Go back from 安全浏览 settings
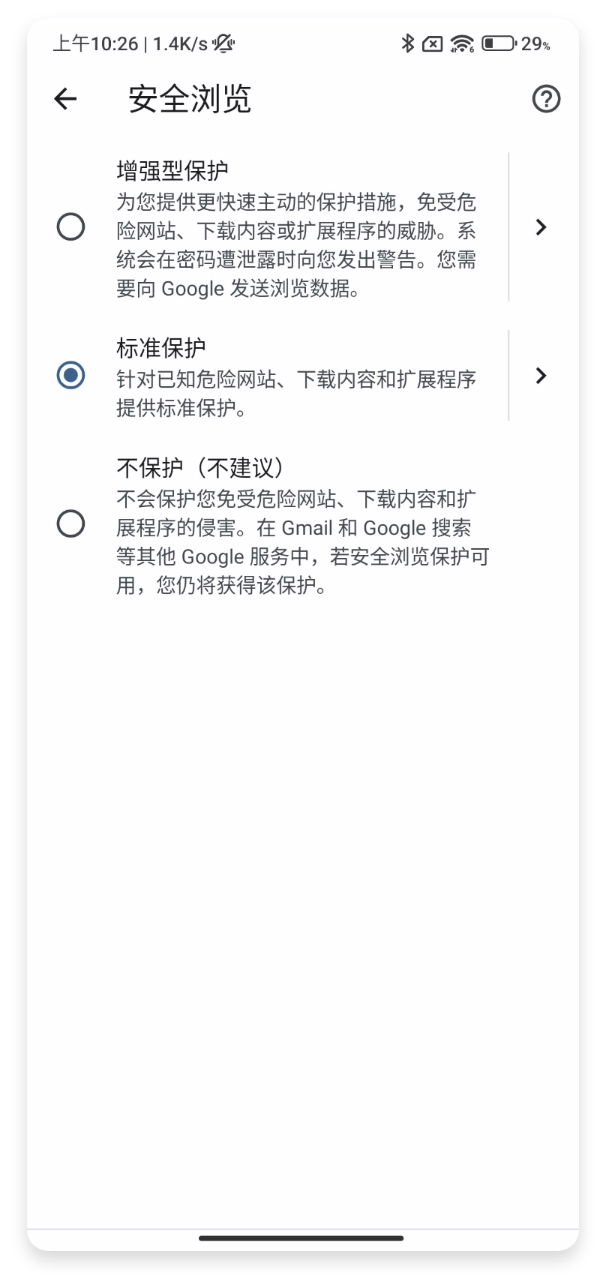Image resolution: width=606 pixels, height=1287 pixels. click(66, 99)
